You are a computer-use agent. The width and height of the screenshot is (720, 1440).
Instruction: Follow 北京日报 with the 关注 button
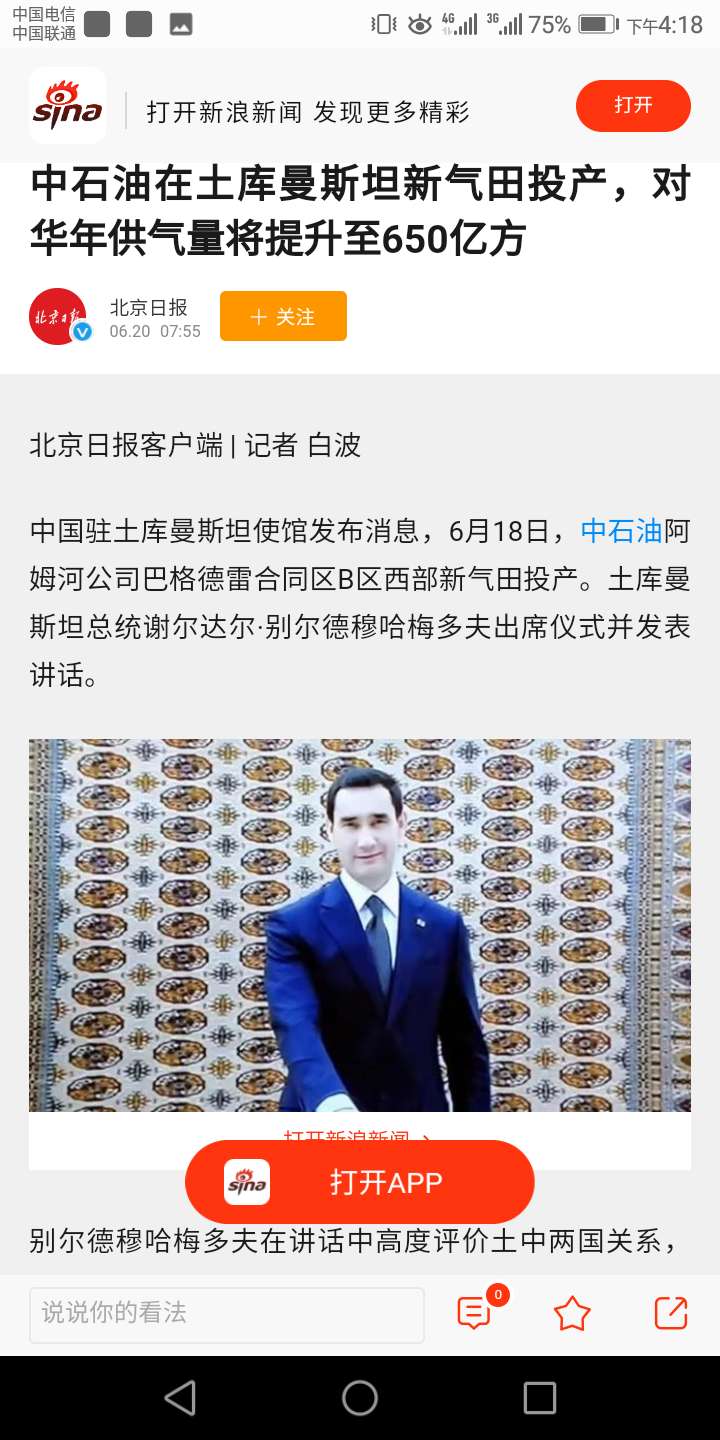tap(283, 316)
